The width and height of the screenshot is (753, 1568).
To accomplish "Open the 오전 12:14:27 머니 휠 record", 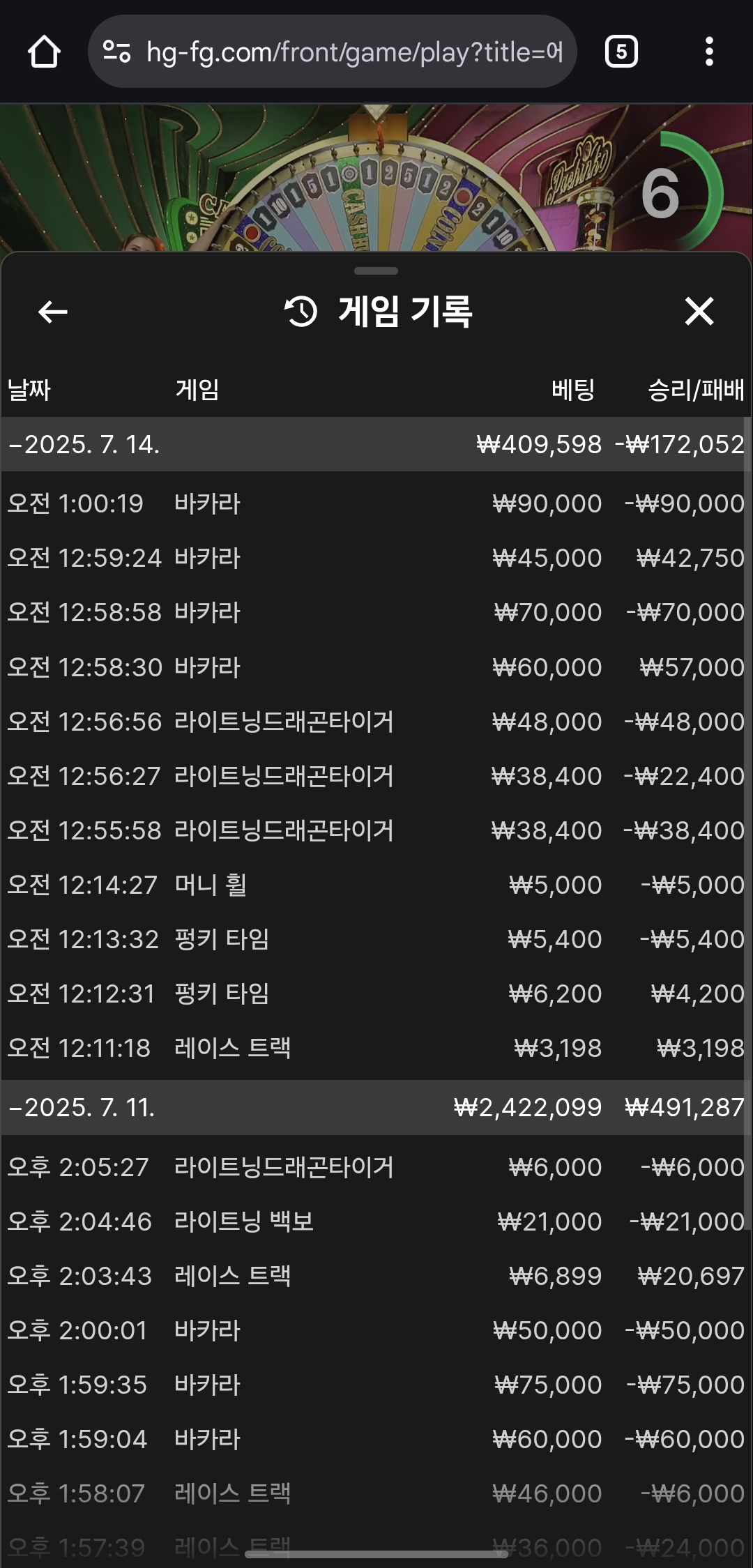I will pyautogui.click(x=376, y=885).
